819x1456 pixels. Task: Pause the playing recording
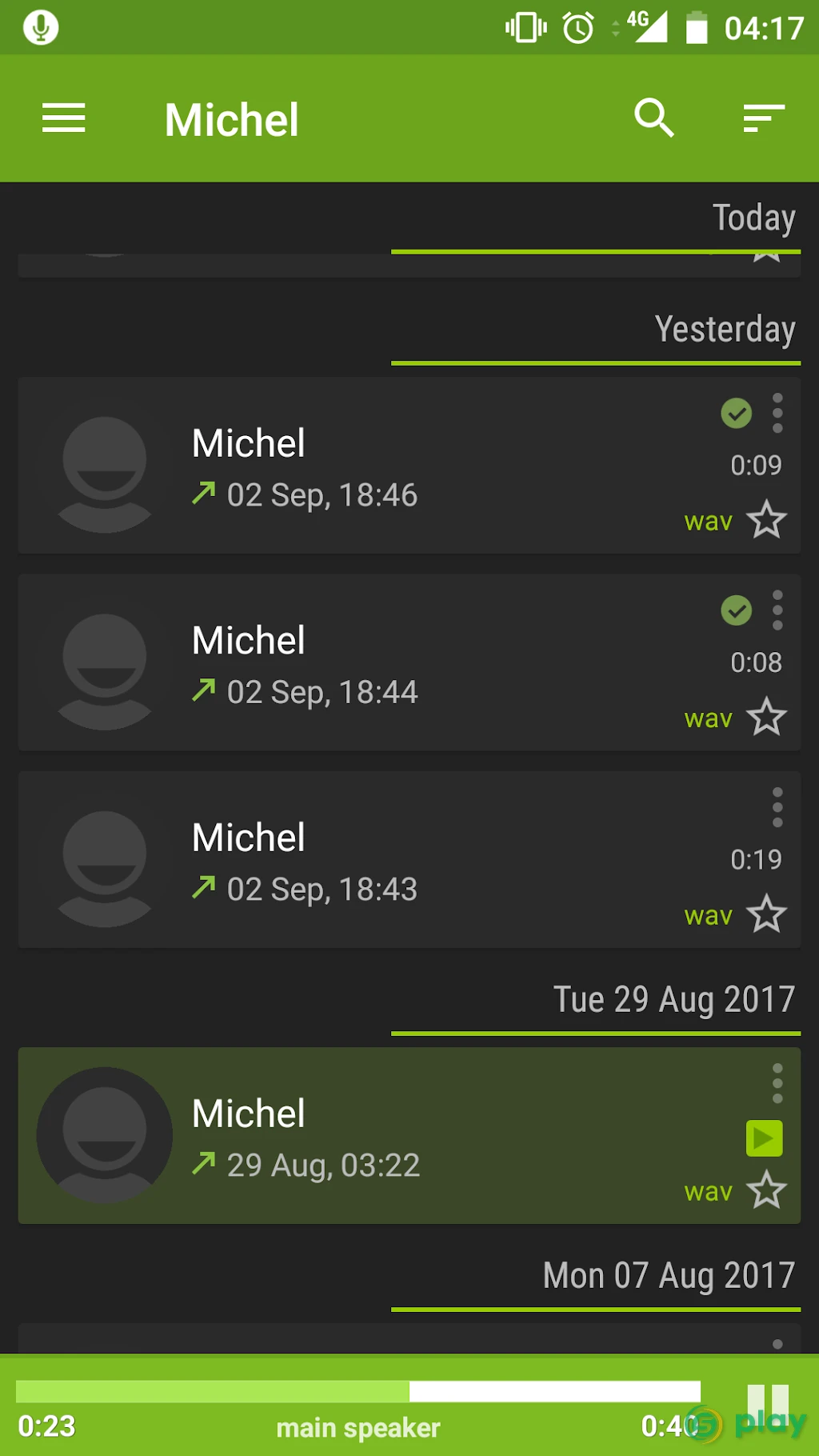(768, 1407)
